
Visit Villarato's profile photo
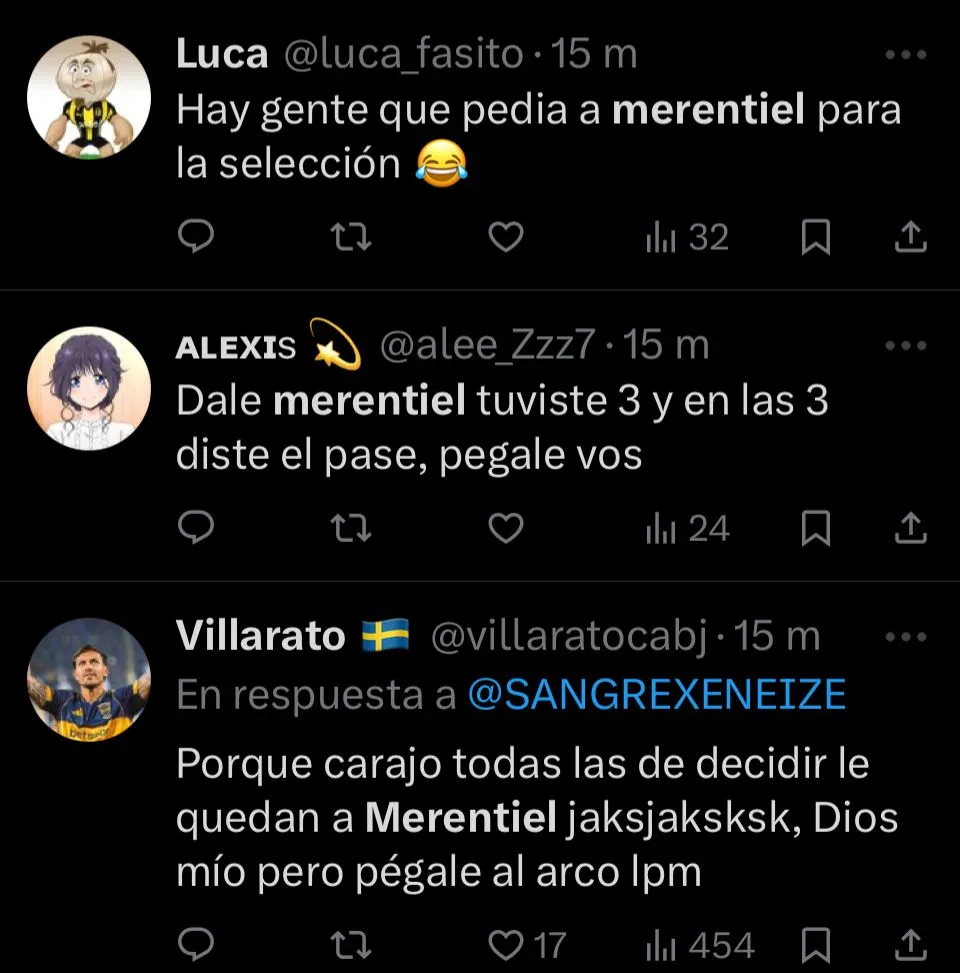88,679
